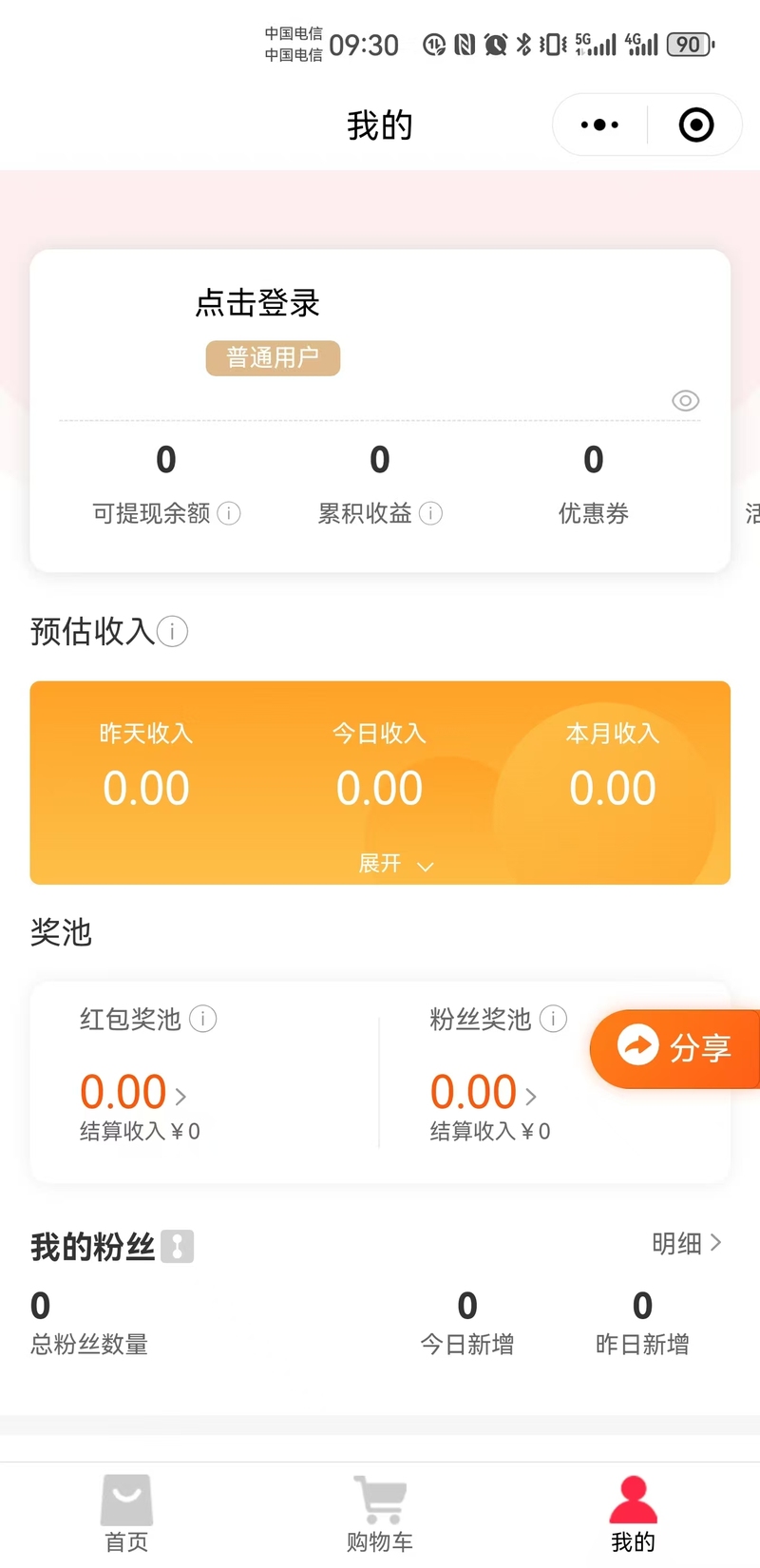Open info icon beside 可提现余额
Screen dimensions: 760x1568
pos(229,513)
